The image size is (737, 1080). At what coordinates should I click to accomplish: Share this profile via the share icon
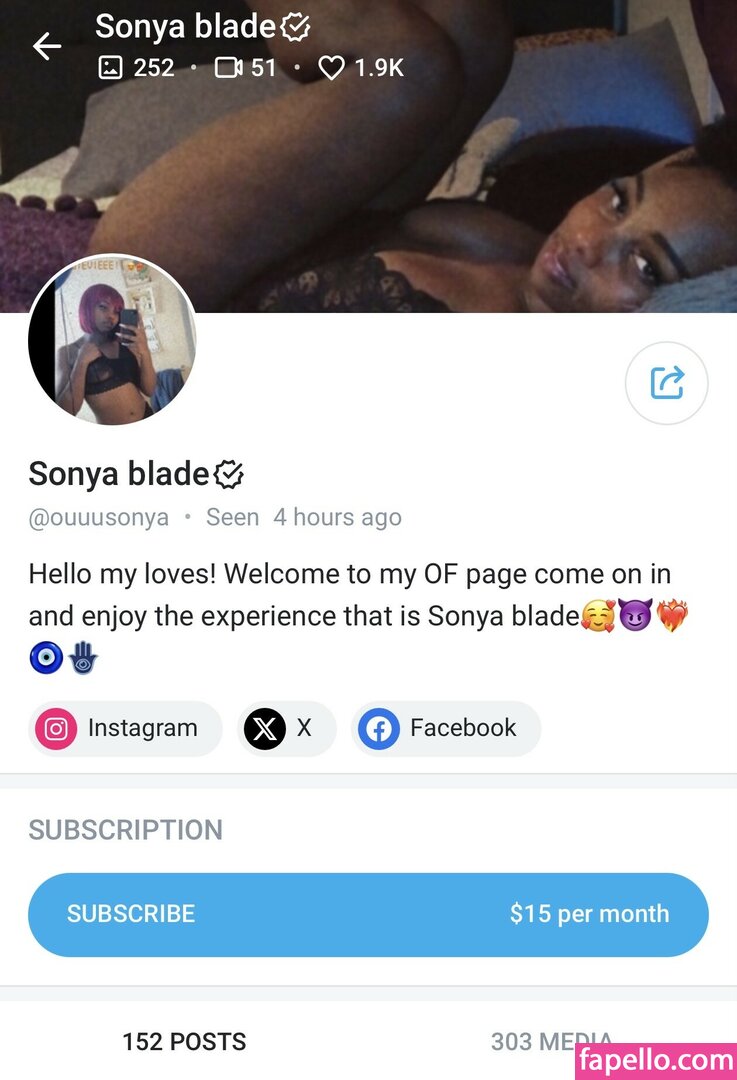(666, 383)
